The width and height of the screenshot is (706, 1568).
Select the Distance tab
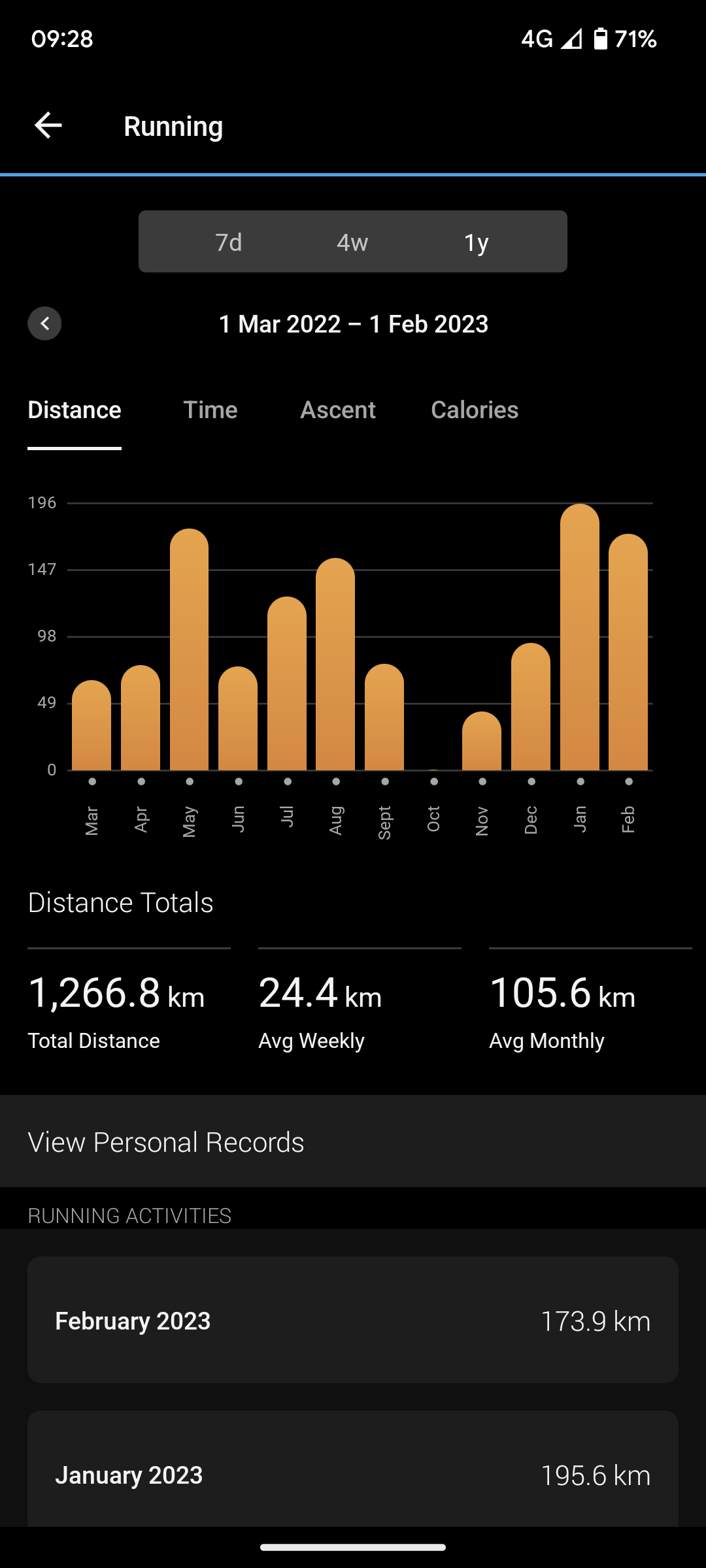75,410
